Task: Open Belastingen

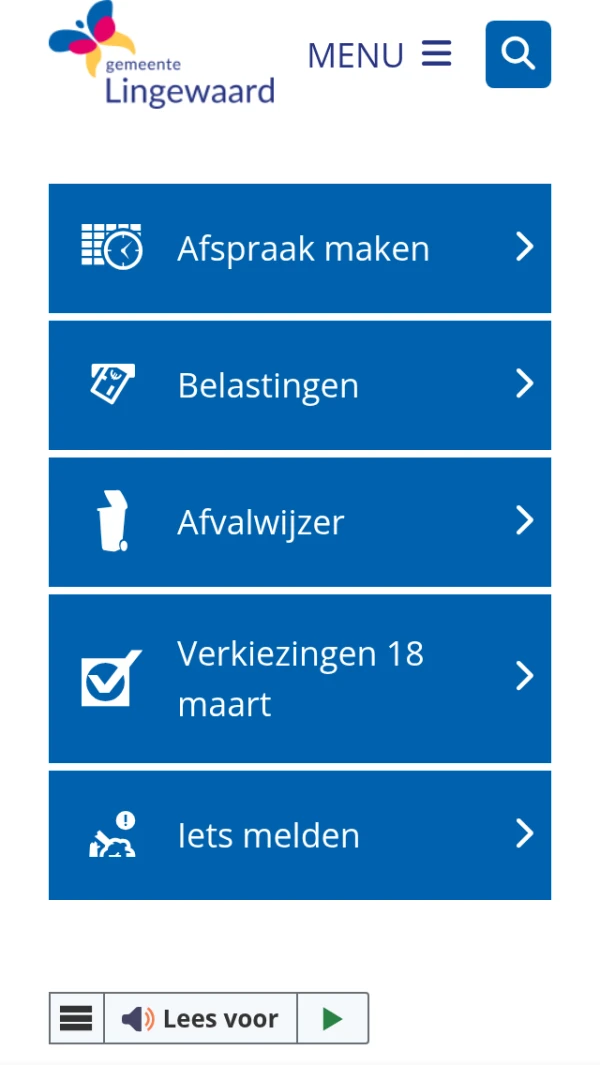Action: [x=299, y=385]
